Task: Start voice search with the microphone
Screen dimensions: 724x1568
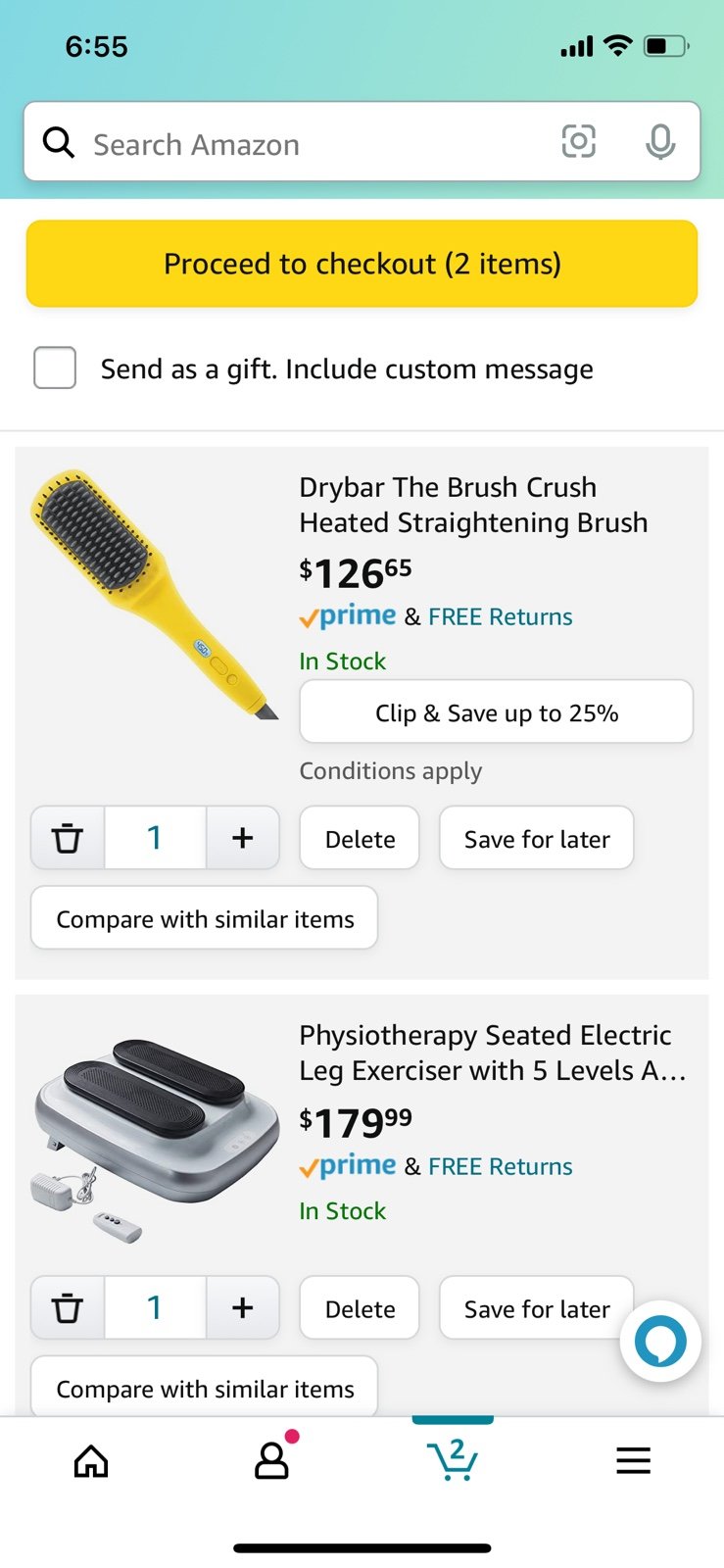Action: [x=660, y=142]
